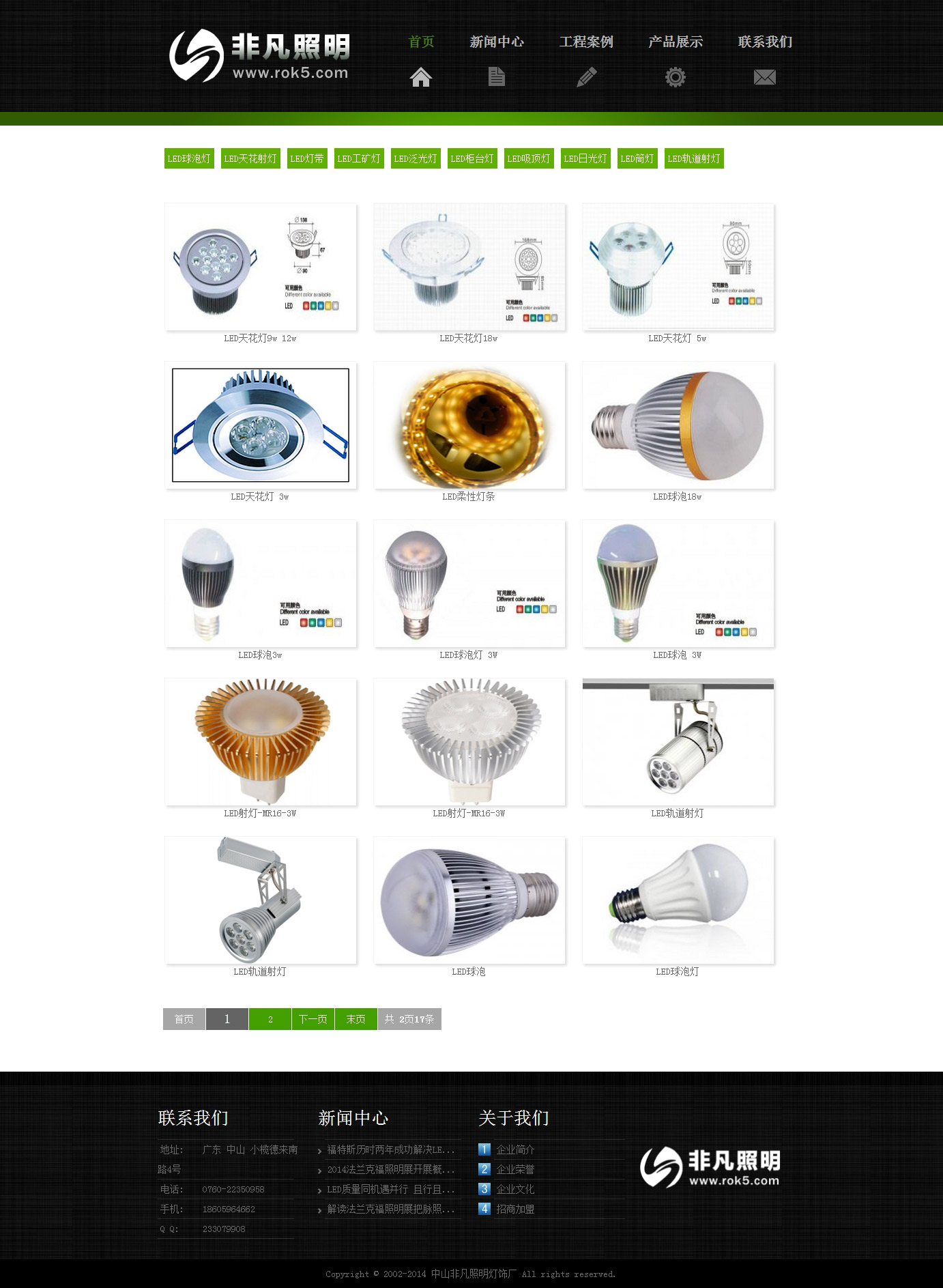The height and width of the screenshot is (1288, 943).
Task: Jump to the last page 末页
Action: pos(356,1019)
